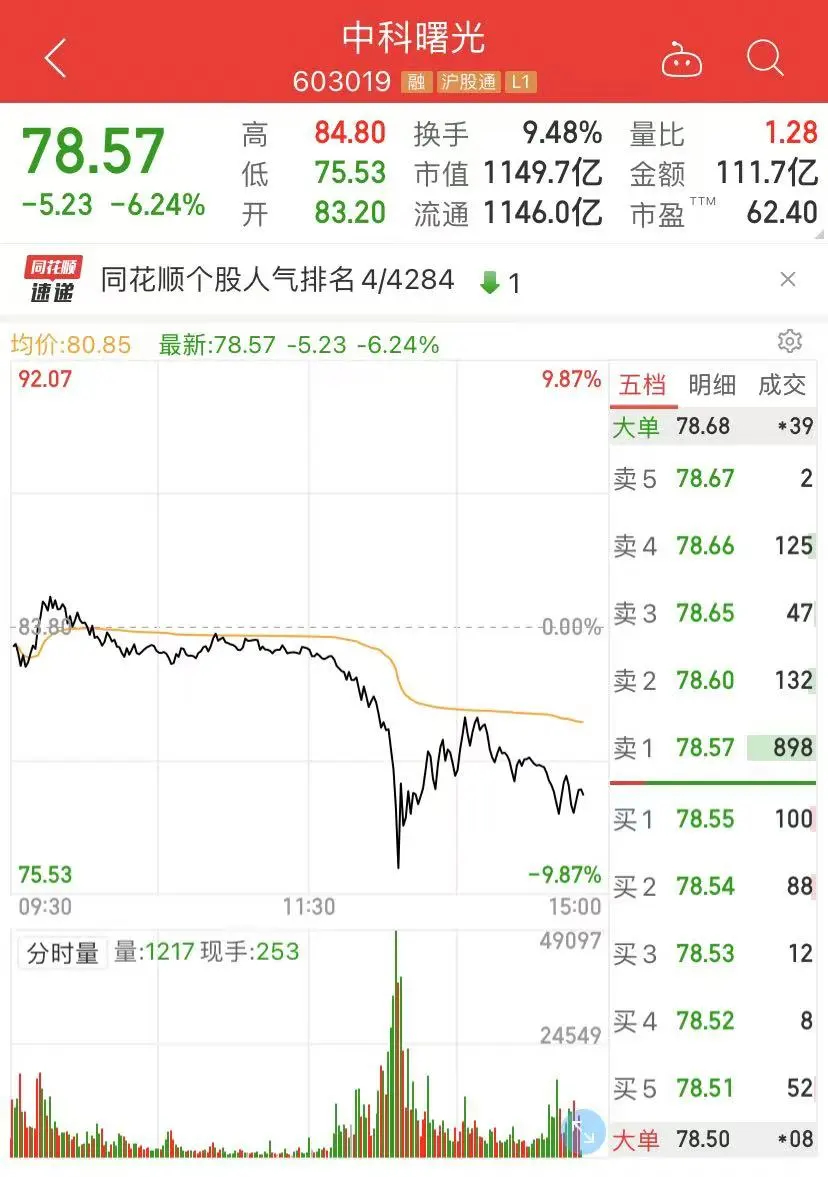828x1177 pixels.
Task: Select the 分时量 indicator button
Action: [62, 953]
